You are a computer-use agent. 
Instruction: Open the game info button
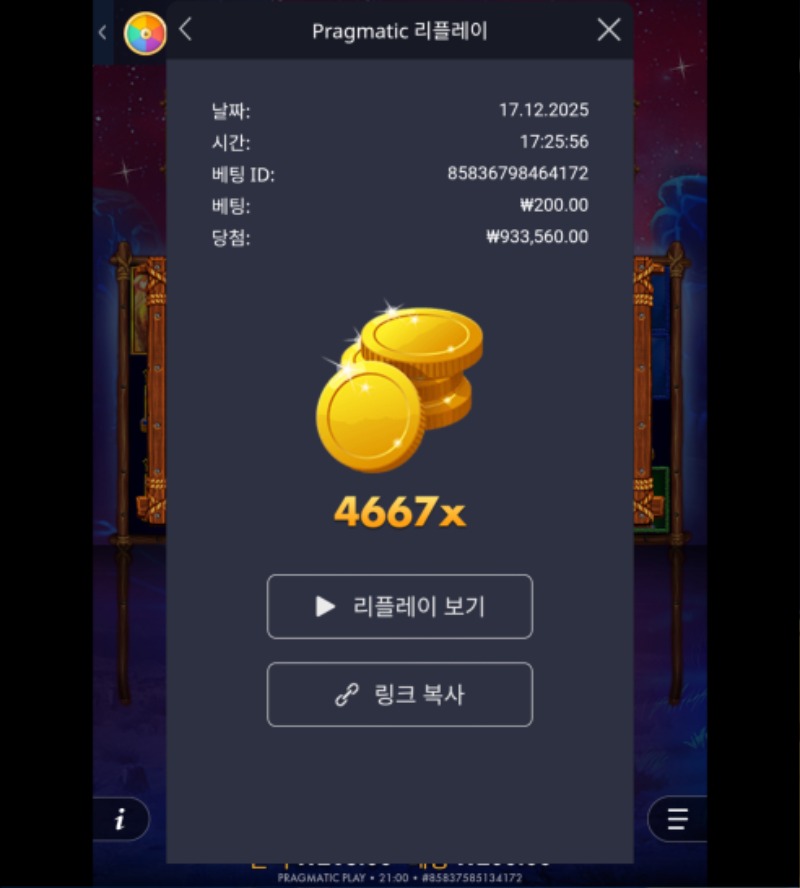[x=120, y=820]
